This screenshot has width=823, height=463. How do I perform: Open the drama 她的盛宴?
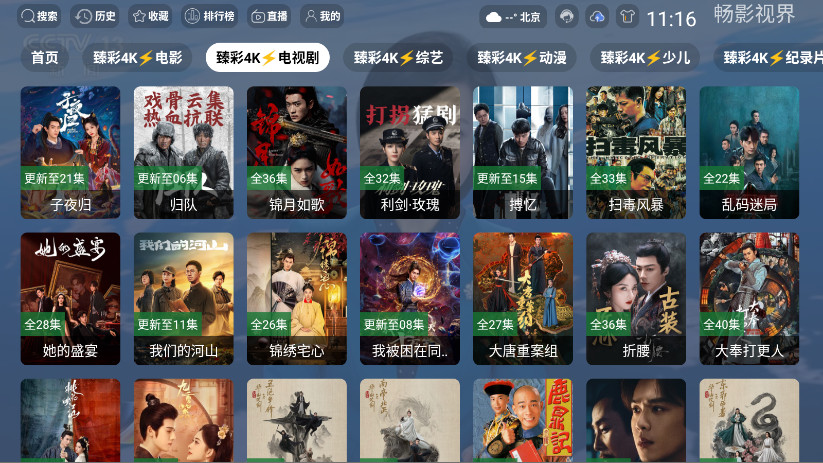tap(70, 299)
